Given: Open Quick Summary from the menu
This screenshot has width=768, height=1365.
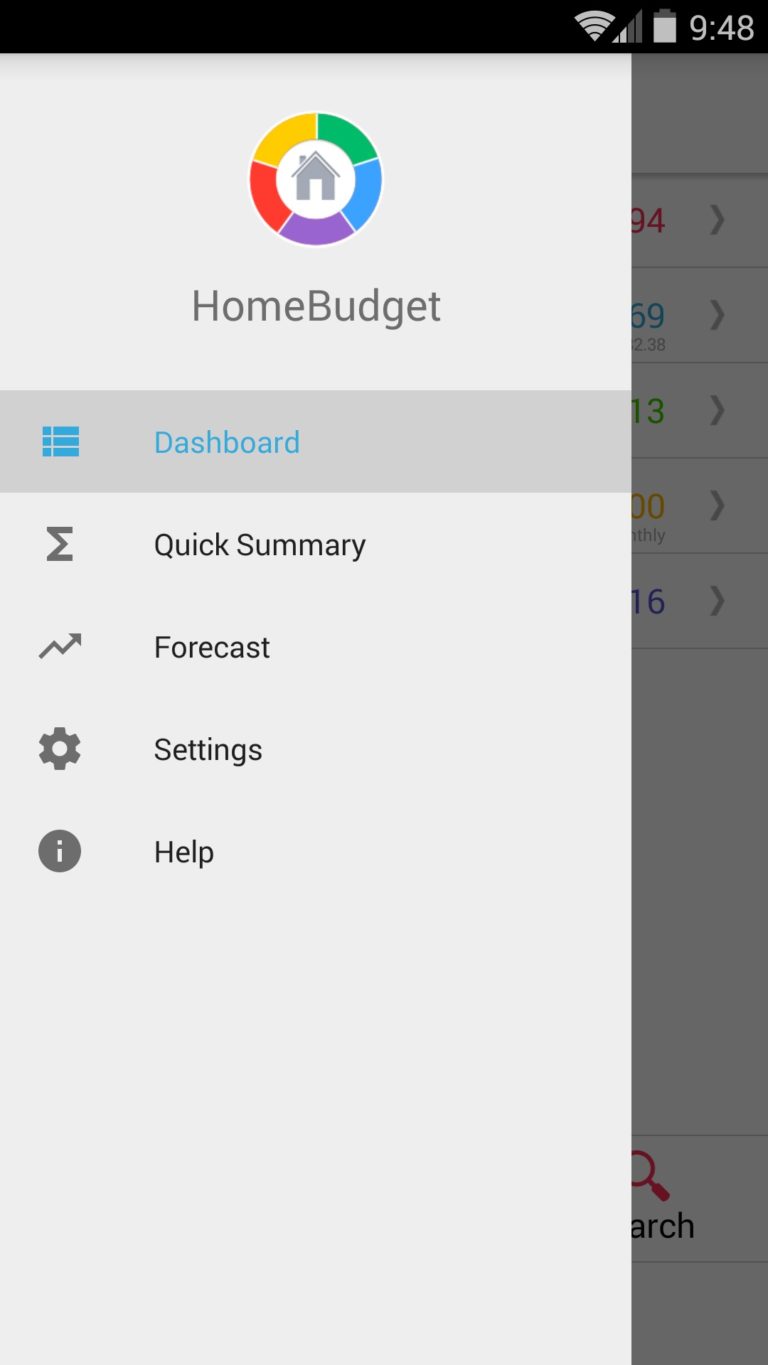Looking at the screenshot, I should point(260,544).
